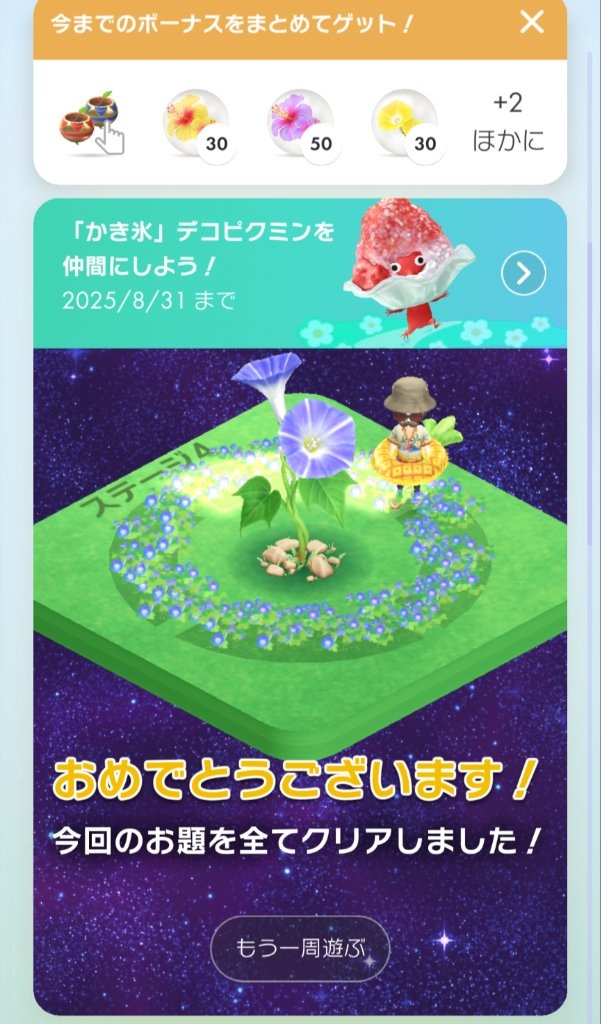Close the bonus summary banner

click(x=533, y=22)
